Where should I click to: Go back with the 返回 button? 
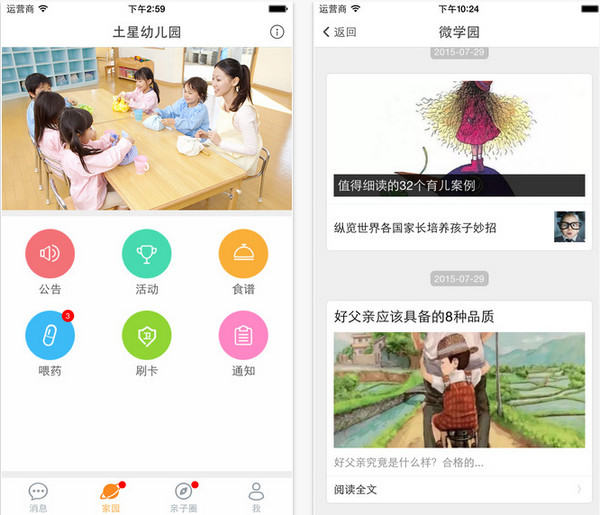[340, 32]
